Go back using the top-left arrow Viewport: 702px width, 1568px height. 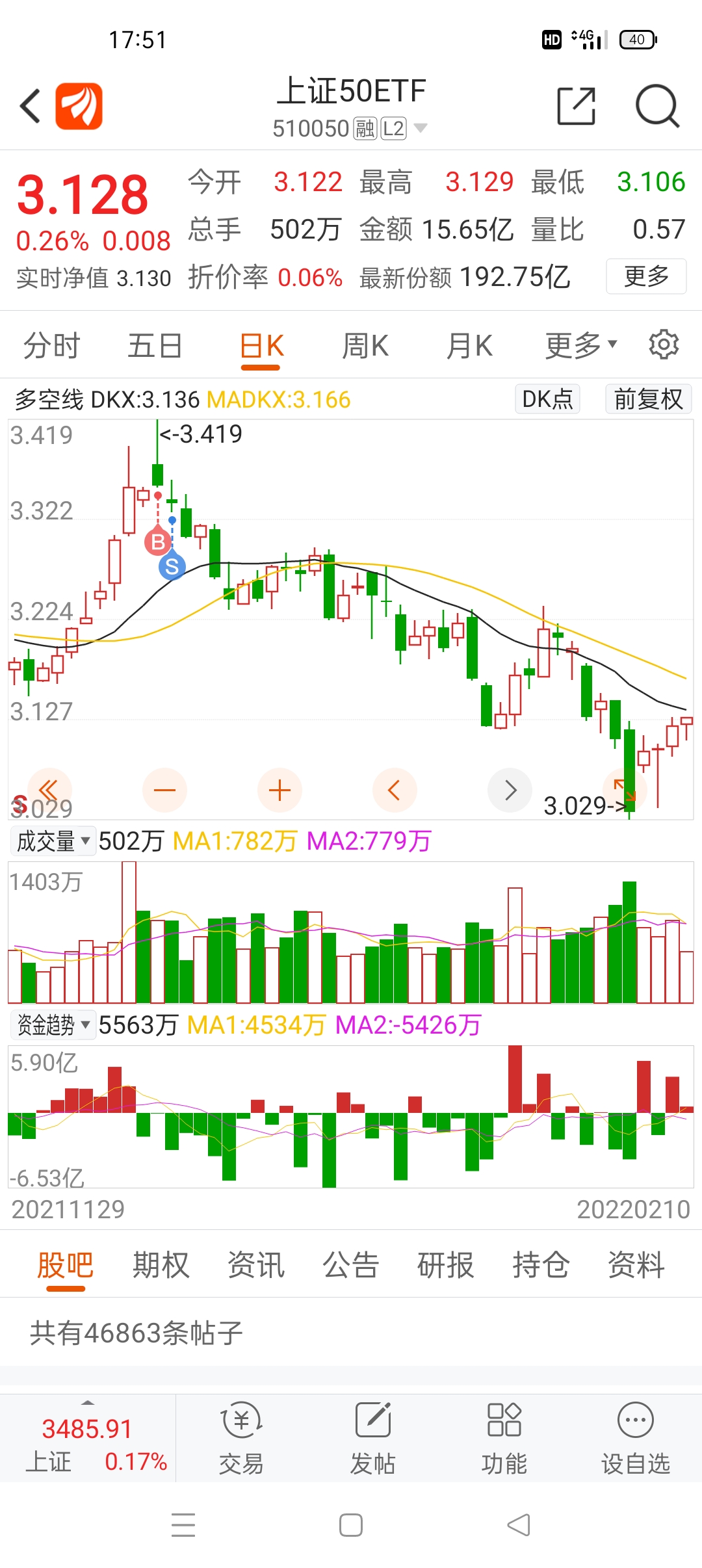(x=31, y=106)
